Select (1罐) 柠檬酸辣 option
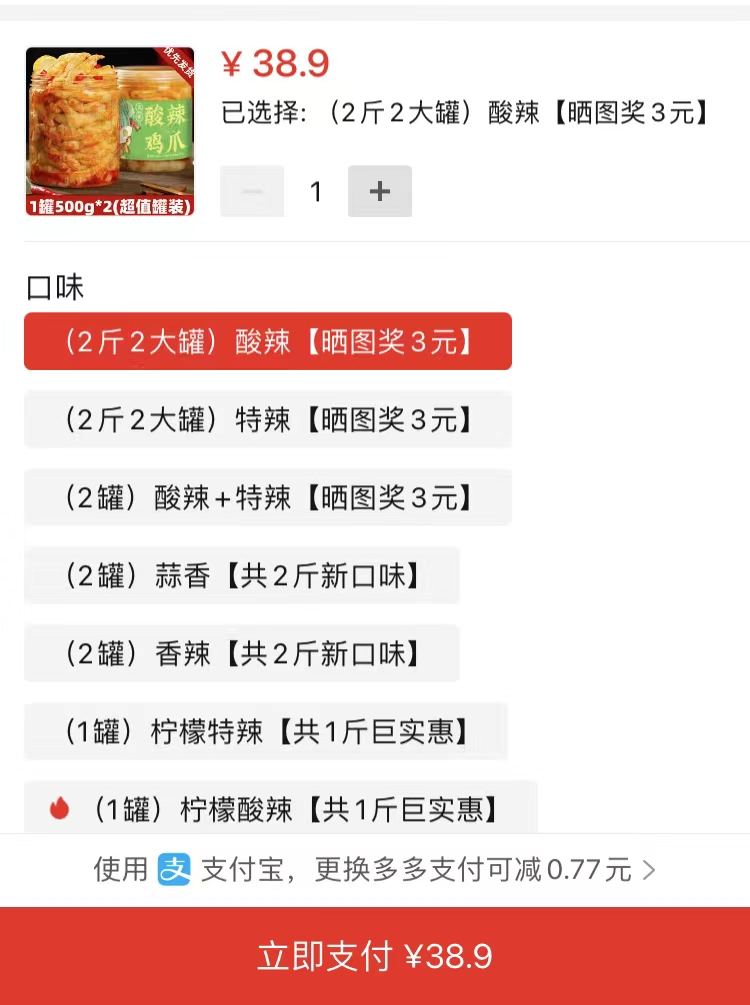The width and height of the screenshot is (750, 1005). [x=281, y=809]
